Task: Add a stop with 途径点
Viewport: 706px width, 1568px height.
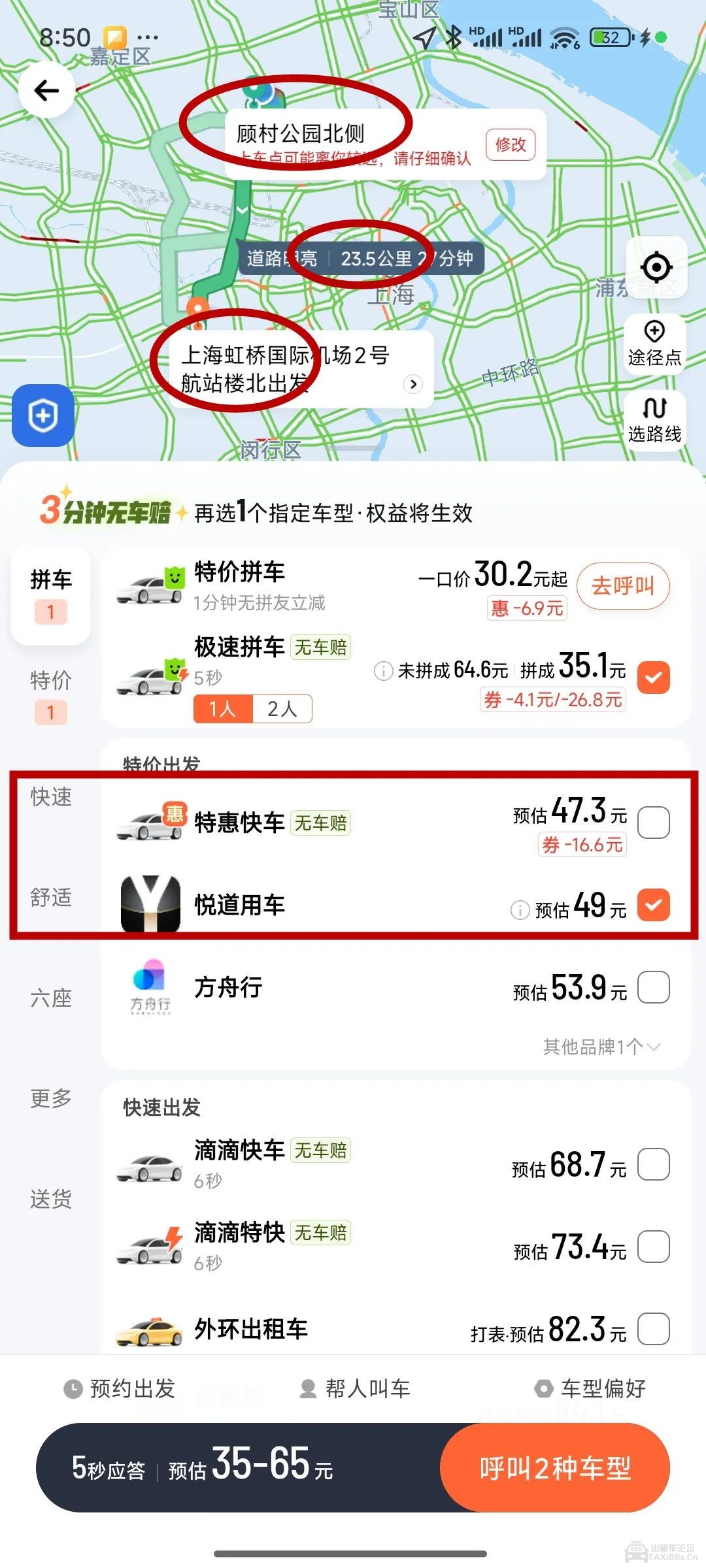Action: 654,344
